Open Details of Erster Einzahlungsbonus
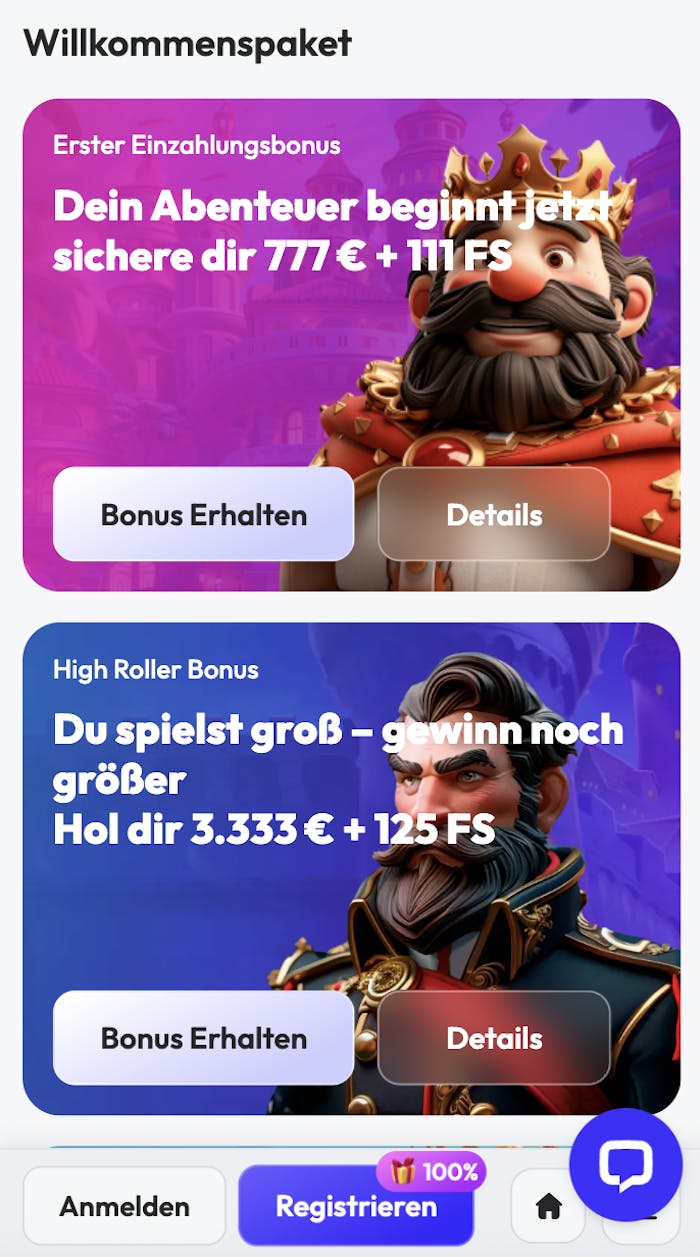The image size is (700, 1257). pos(494,514)
